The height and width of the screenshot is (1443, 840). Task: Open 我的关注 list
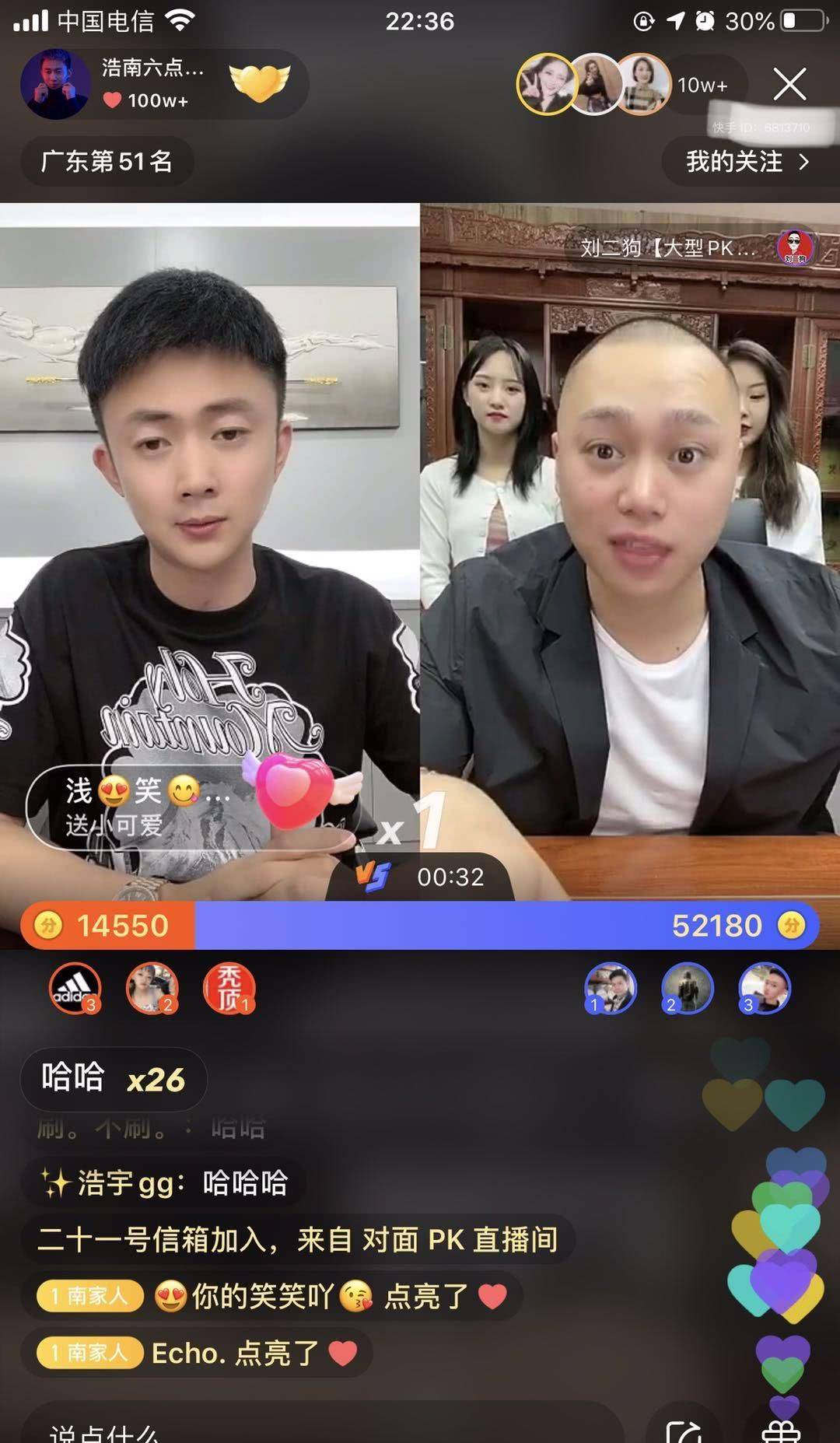click(x=748, y=162)
